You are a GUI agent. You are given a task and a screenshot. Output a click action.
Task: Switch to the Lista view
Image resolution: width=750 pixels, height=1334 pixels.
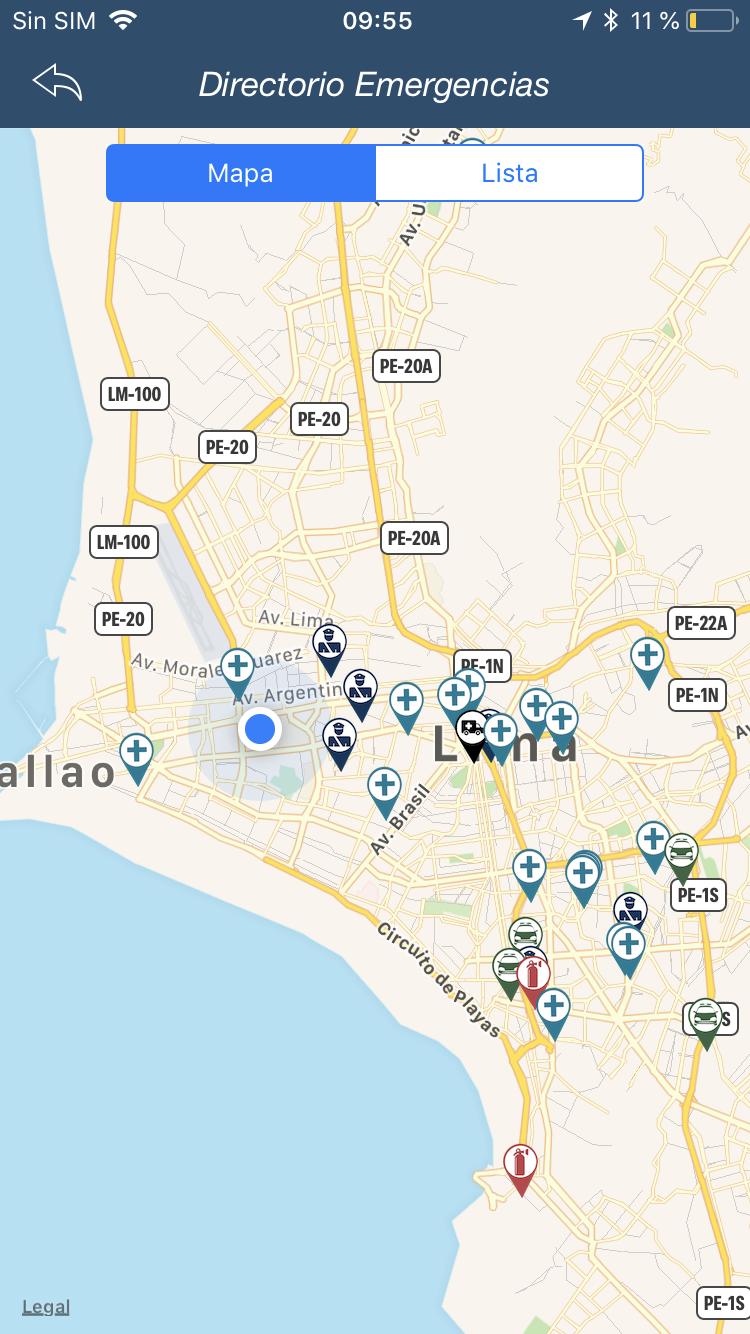(509, 173)
